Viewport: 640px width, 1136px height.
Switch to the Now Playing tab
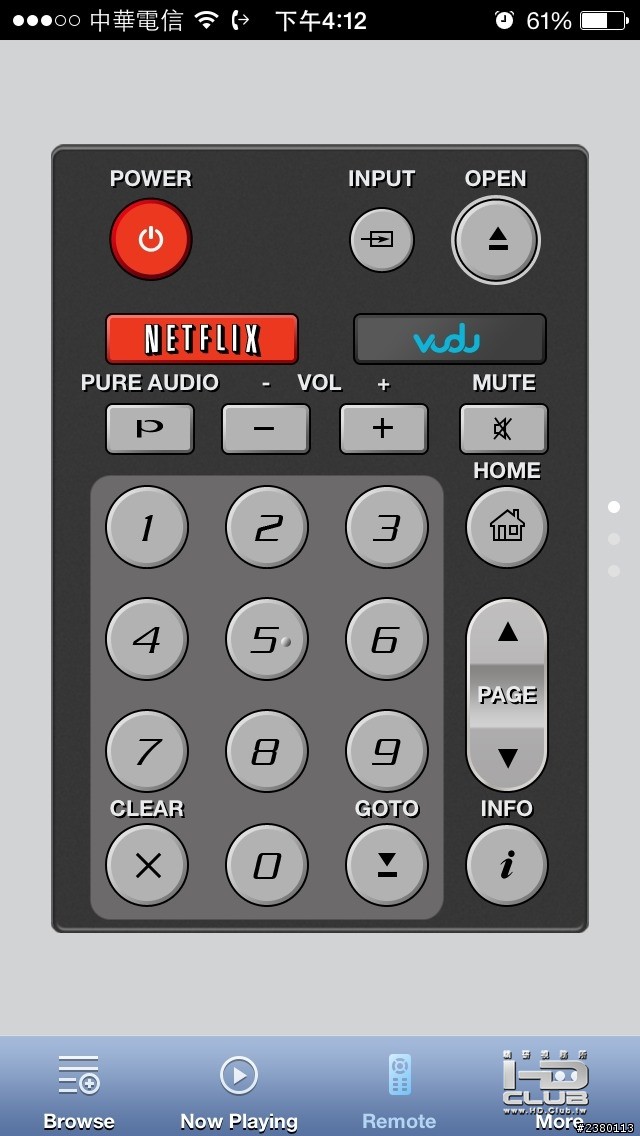(x=239, y=1090)
